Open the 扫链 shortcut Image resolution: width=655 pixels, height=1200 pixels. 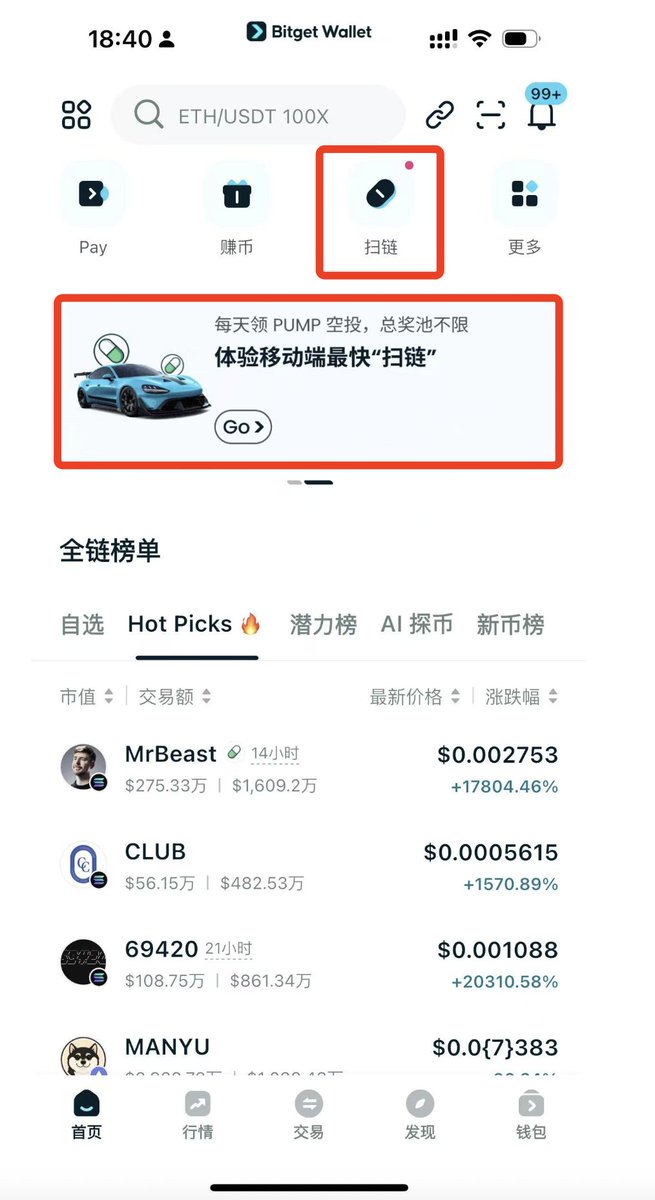click(x=380, y=210)
